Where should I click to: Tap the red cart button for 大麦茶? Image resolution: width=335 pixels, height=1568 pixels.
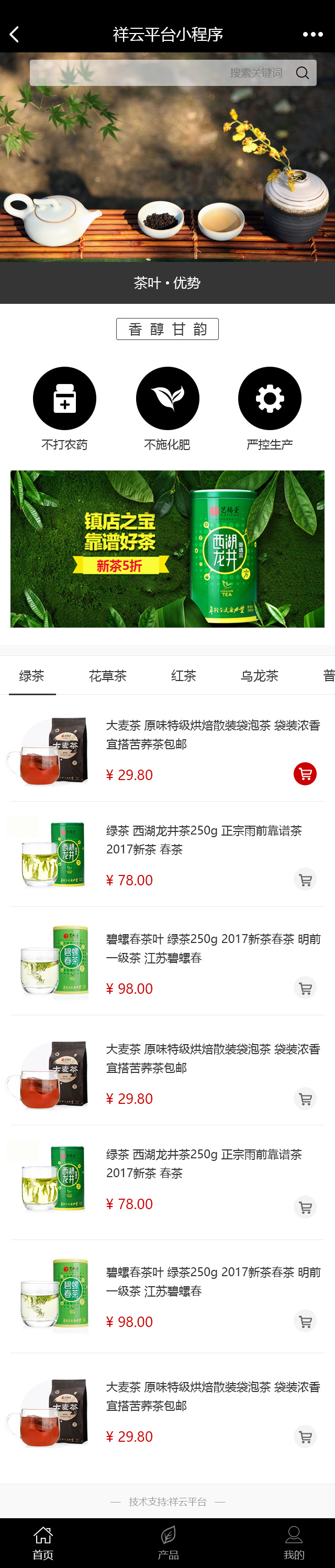coord(305,774)
